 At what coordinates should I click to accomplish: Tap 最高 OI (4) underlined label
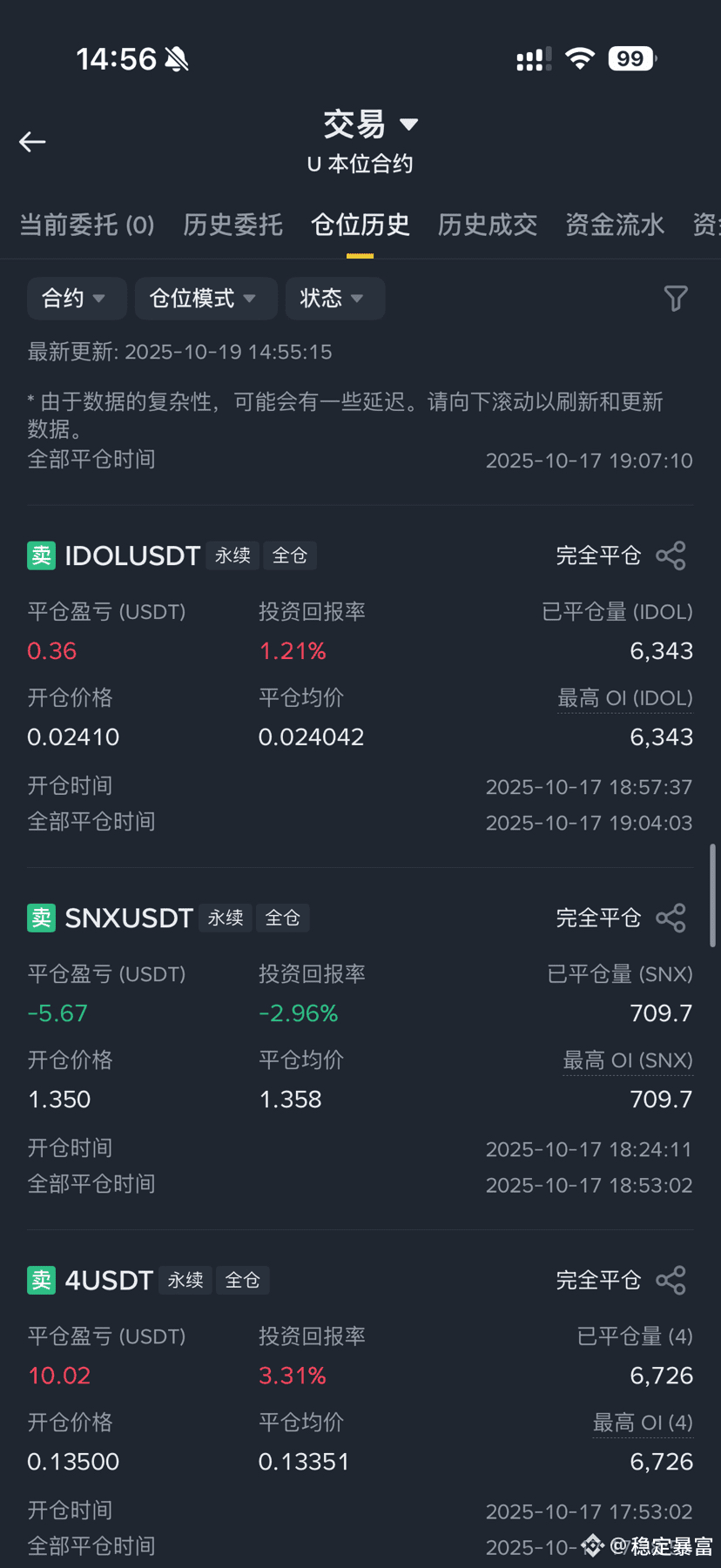pyautogui.click(x=642, y=1423)
